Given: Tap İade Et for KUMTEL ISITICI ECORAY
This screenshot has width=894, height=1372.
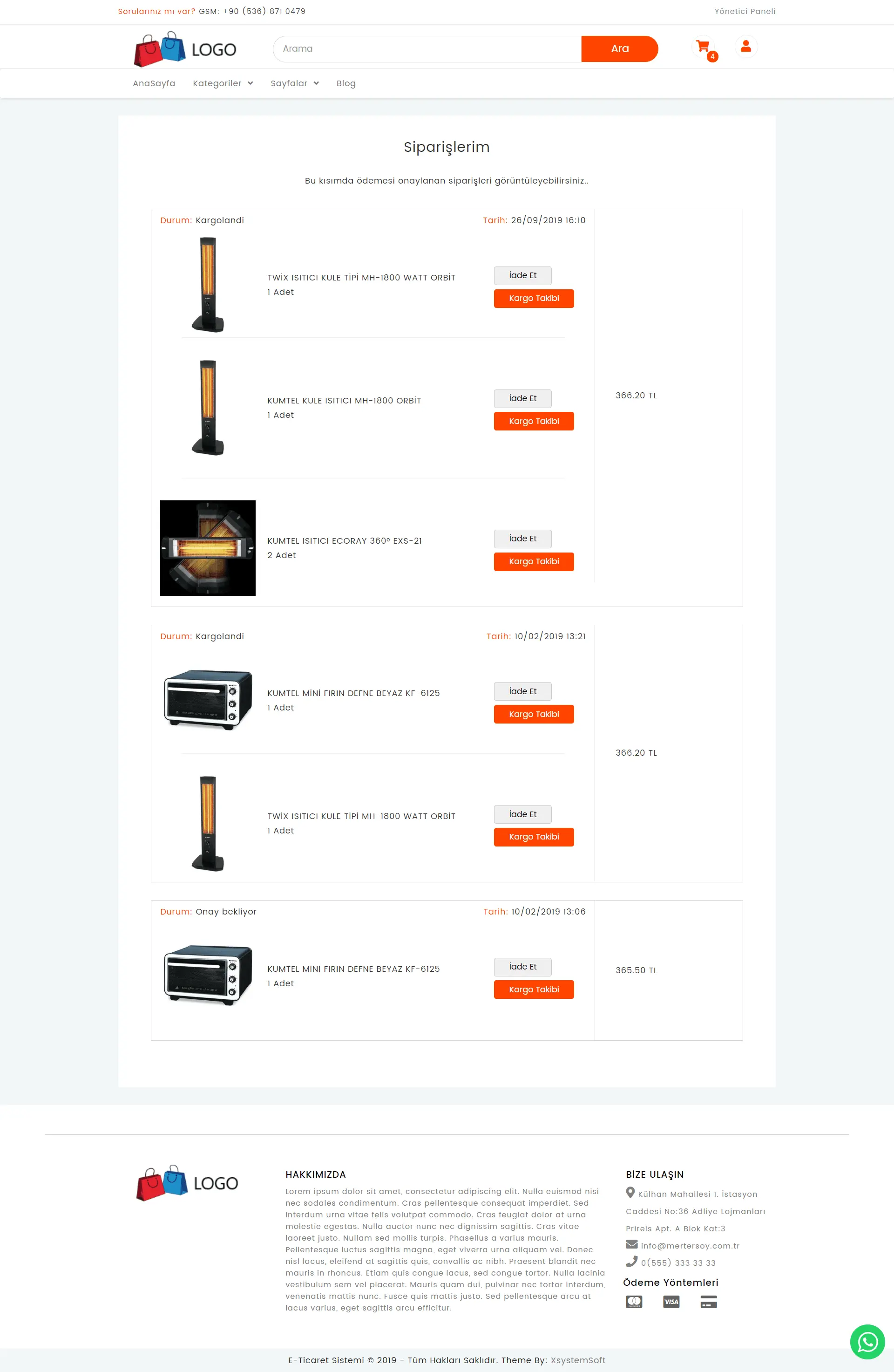Looking at the screenshot, I should (x=522, y=539).
